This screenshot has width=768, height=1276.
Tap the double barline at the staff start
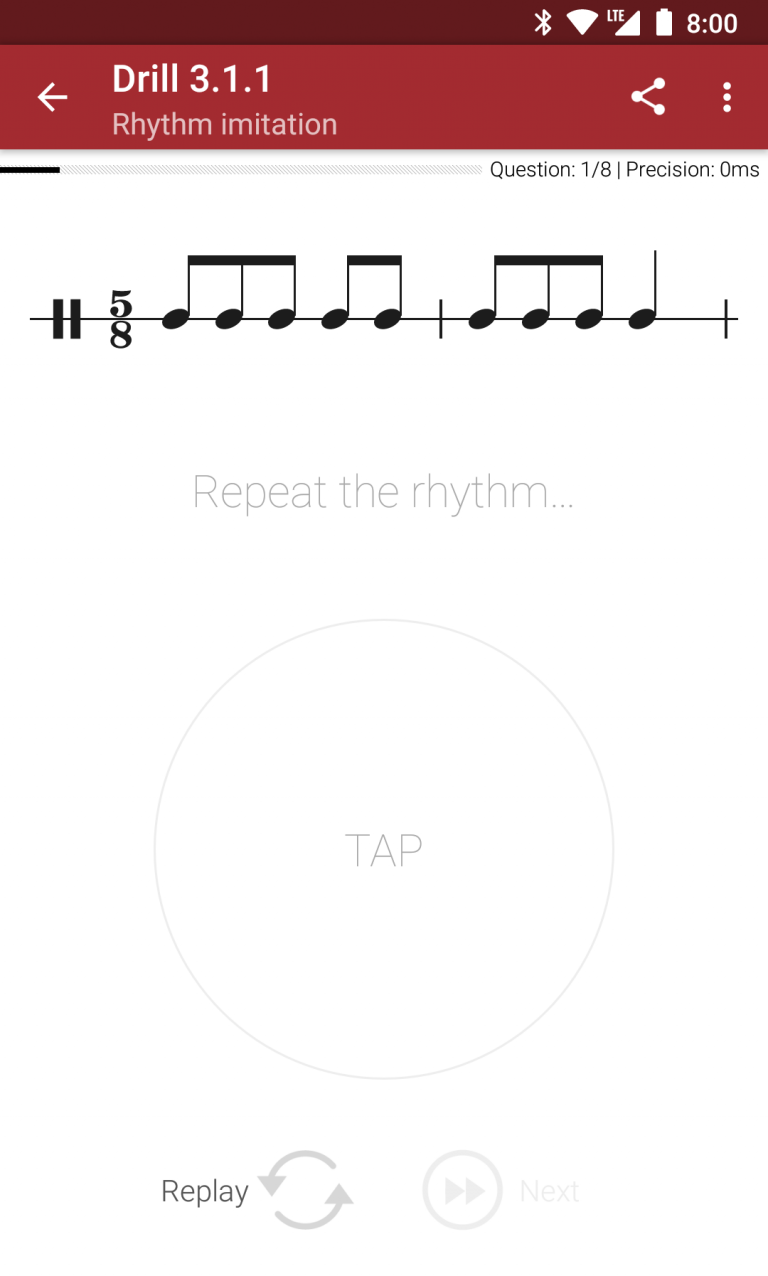(68, 320)
